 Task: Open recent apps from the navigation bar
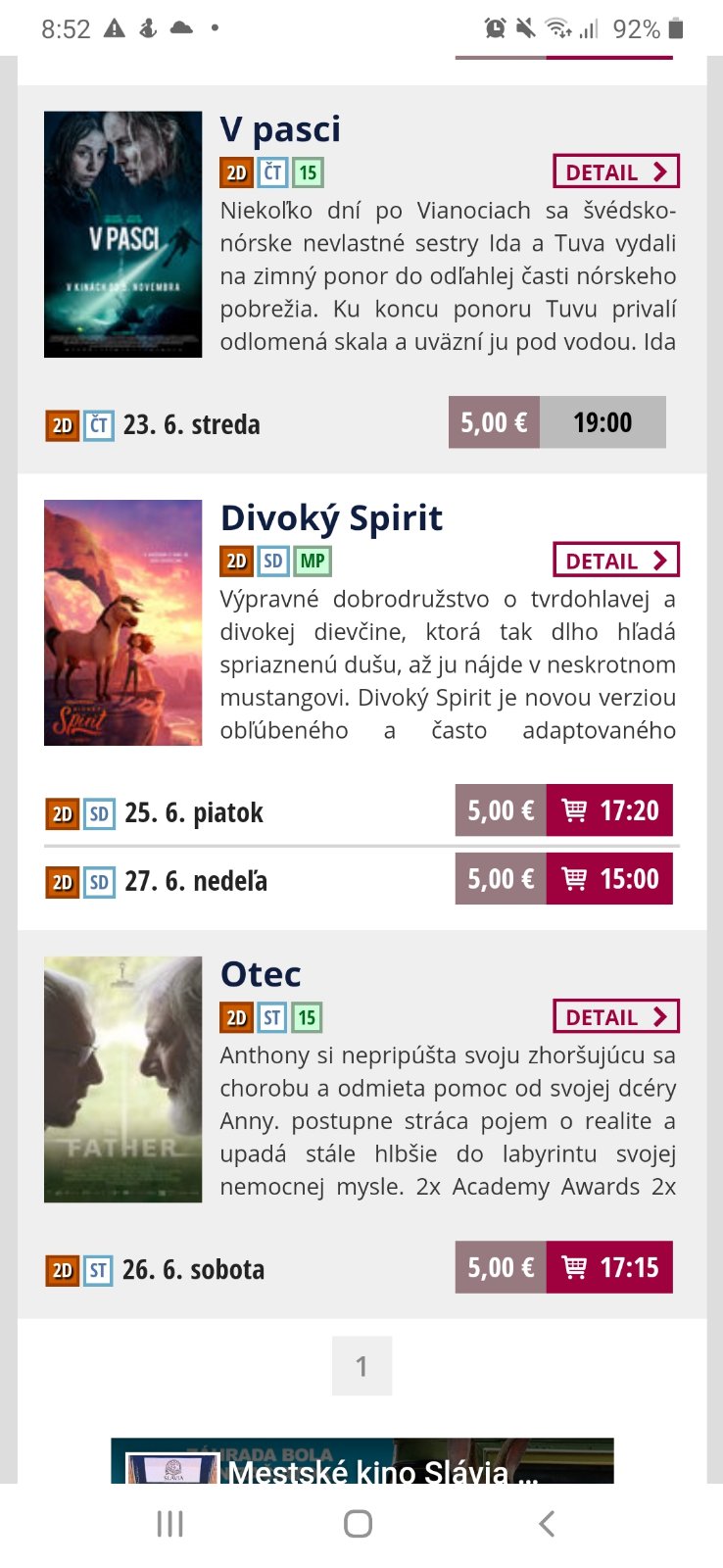170,1524
